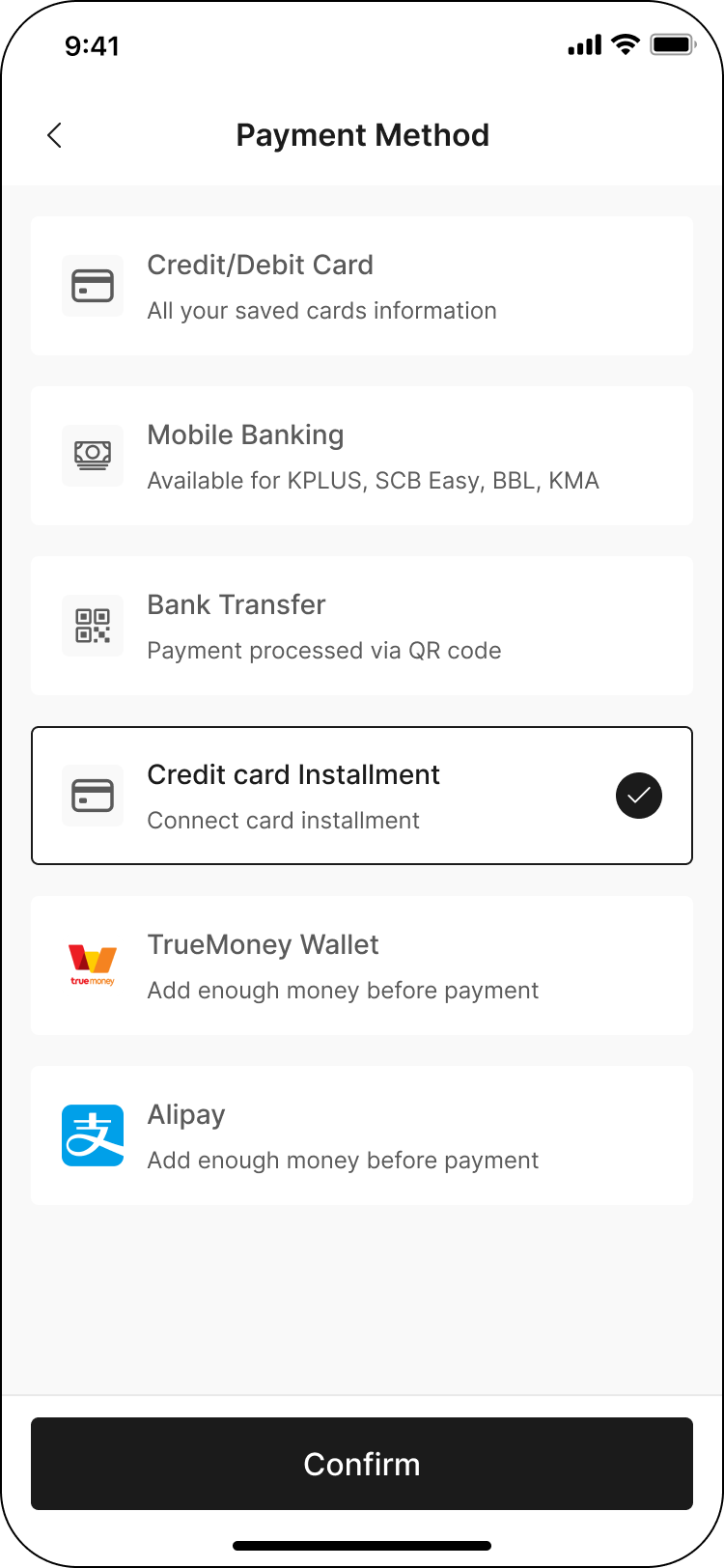
Task: Select Credit/Debit Card payment option
Action: [x=362, y=286]
